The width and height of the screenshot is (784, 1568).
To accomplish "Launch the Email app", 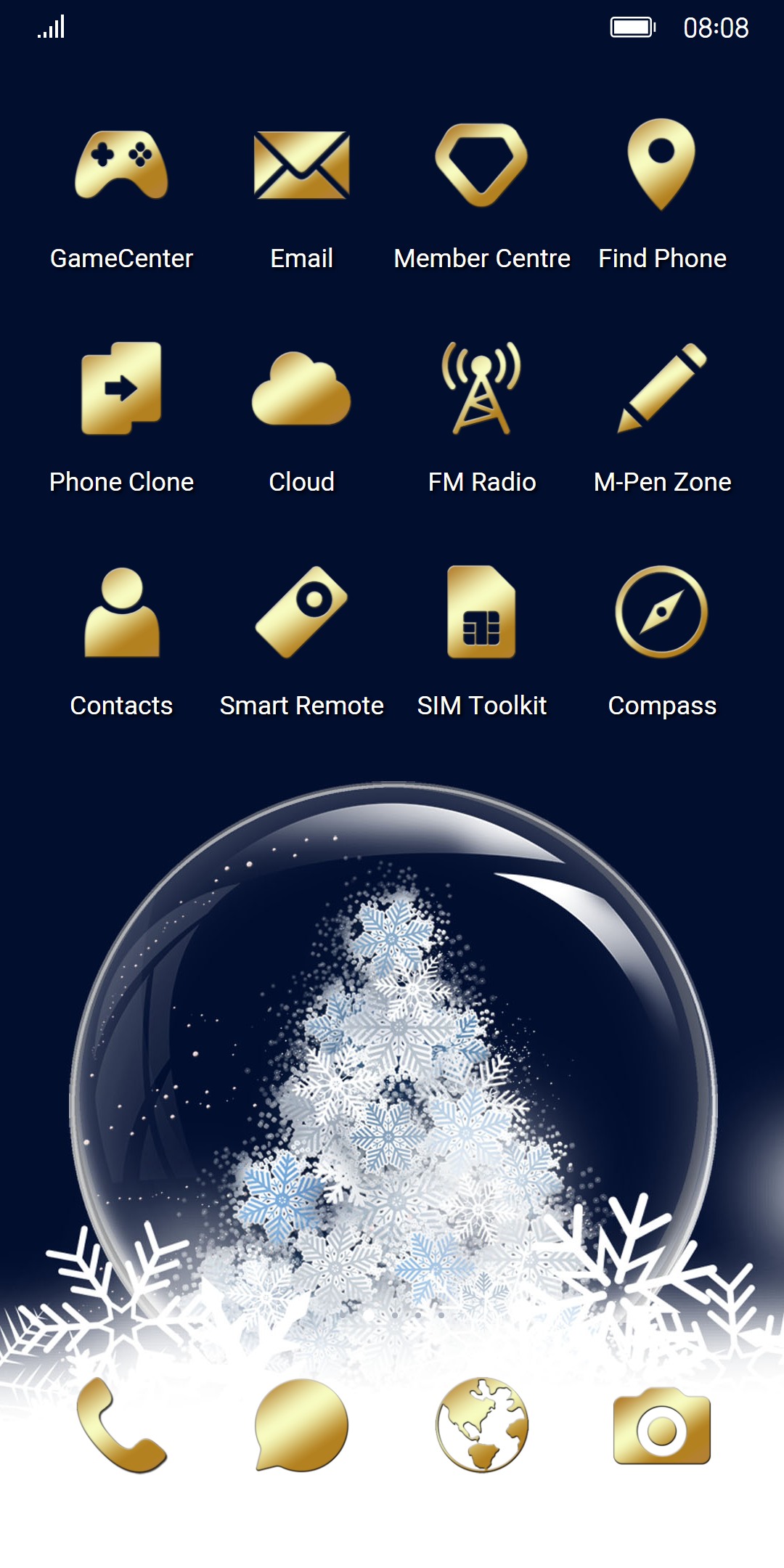I will coord(301,166).
